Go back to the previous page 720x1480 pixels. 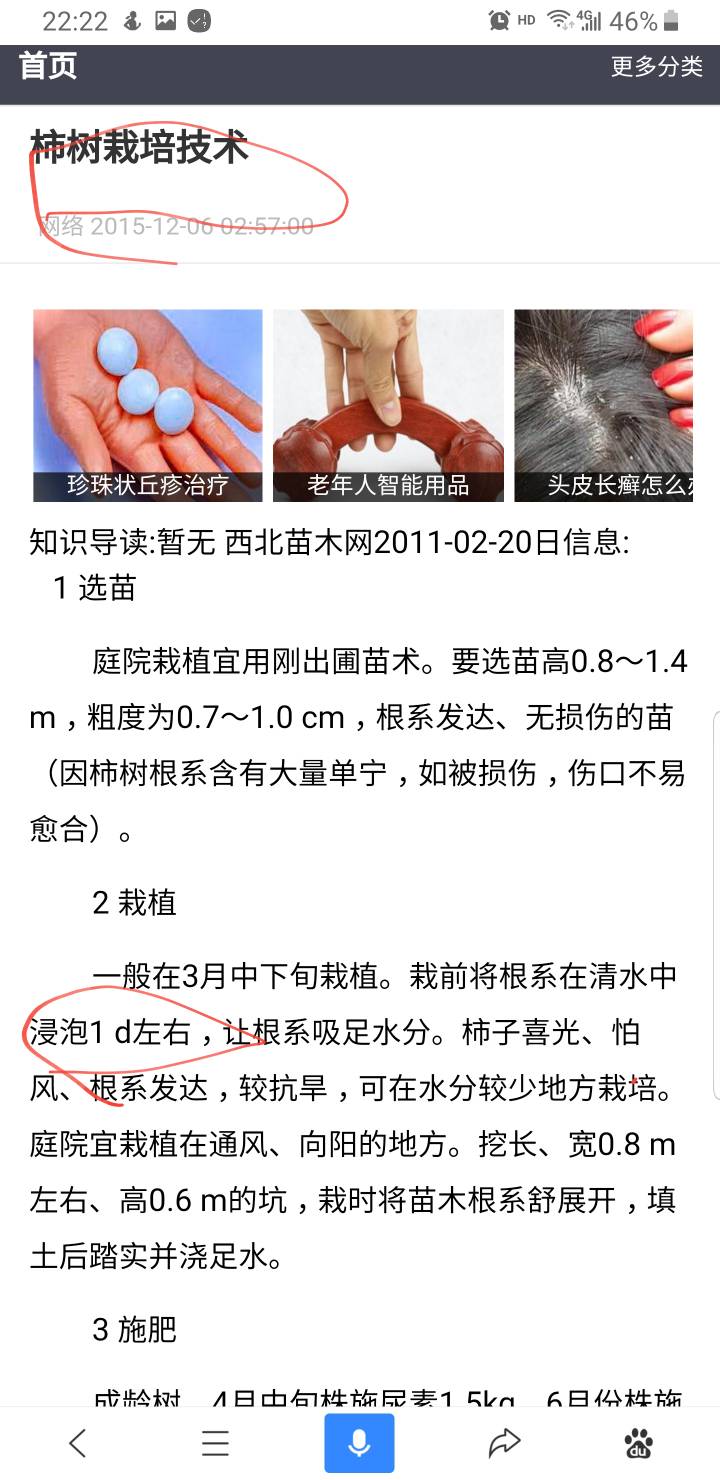click(x=77, y=1442)
